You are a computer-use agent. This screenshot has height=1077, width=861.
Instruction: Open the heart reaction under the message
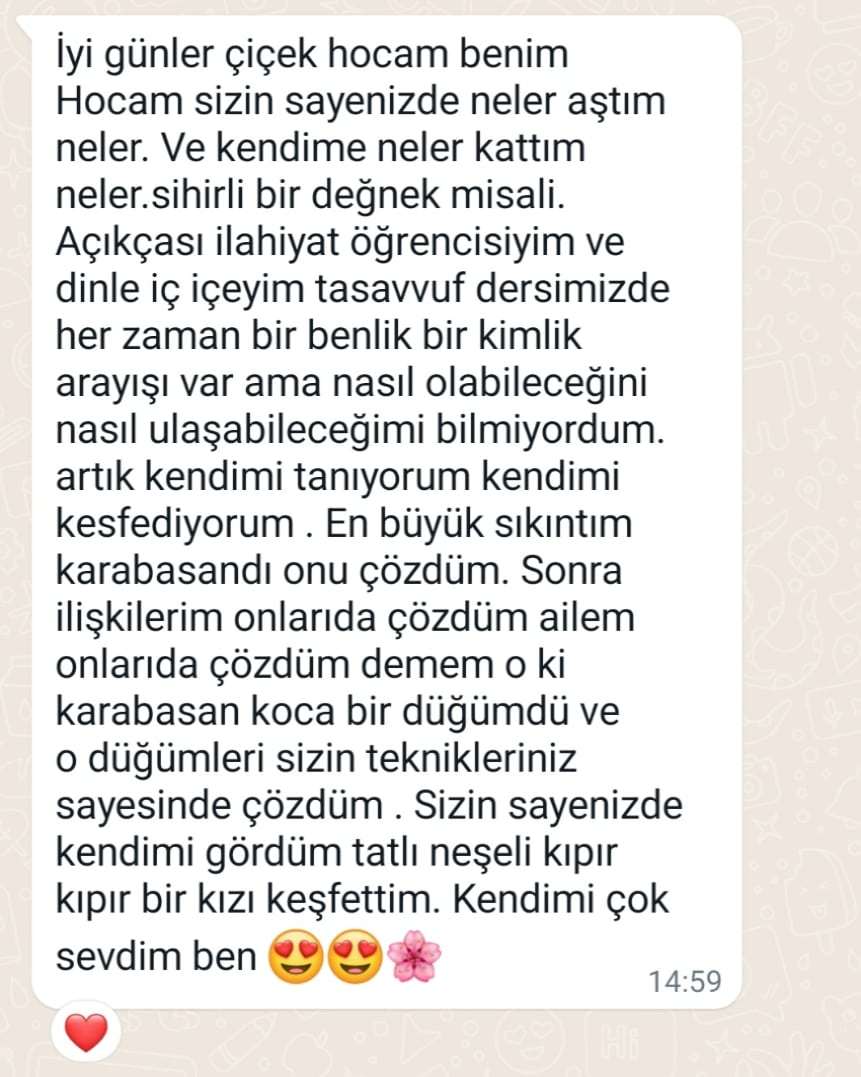(86, 1032)
